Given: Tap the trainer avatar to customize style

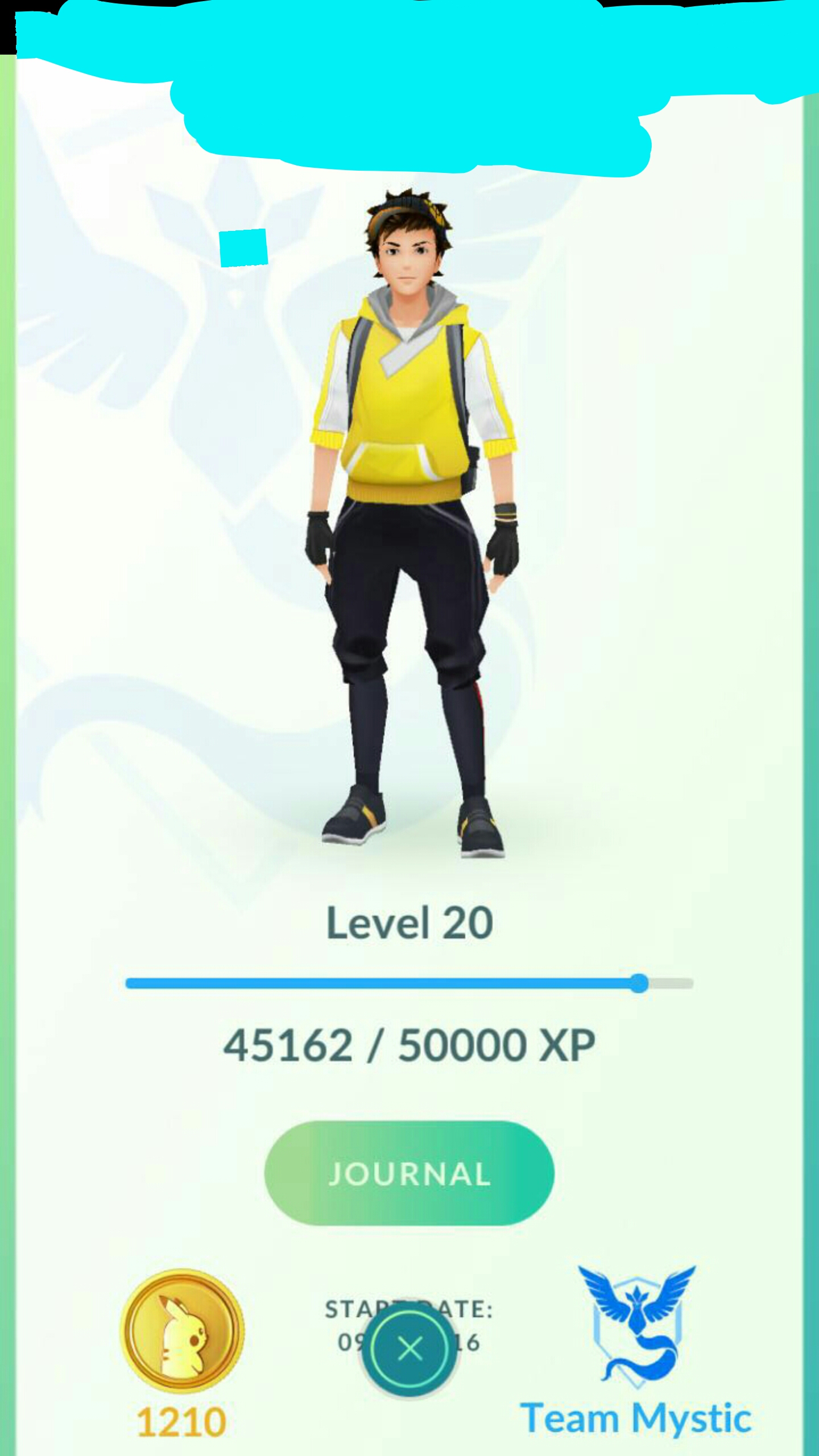Looking at the screenshot, I should pyautogui.click(x=411, y=523).
